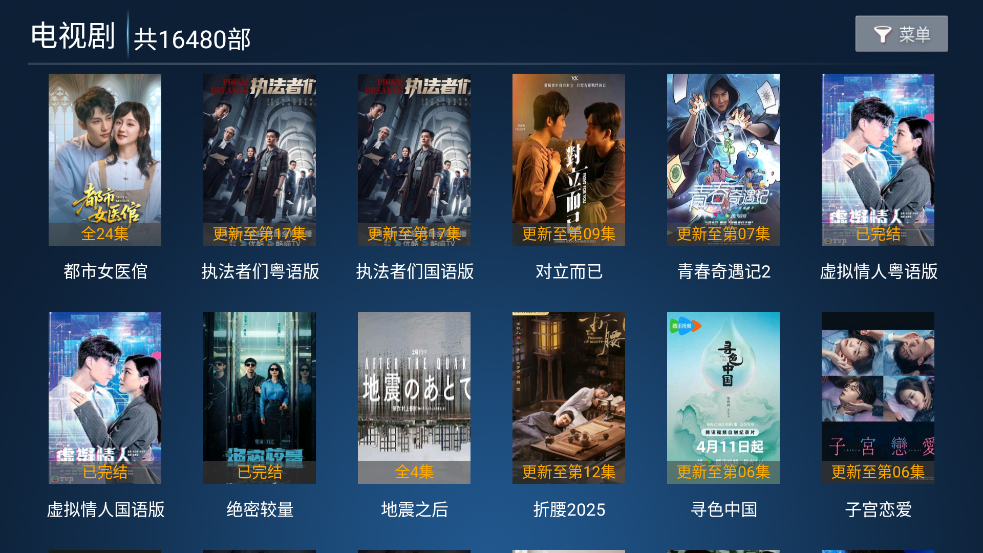The height and width of the screenshot is (553, 983).
Task: Select 折腰2025 drama
Action: tap(569, 398)
